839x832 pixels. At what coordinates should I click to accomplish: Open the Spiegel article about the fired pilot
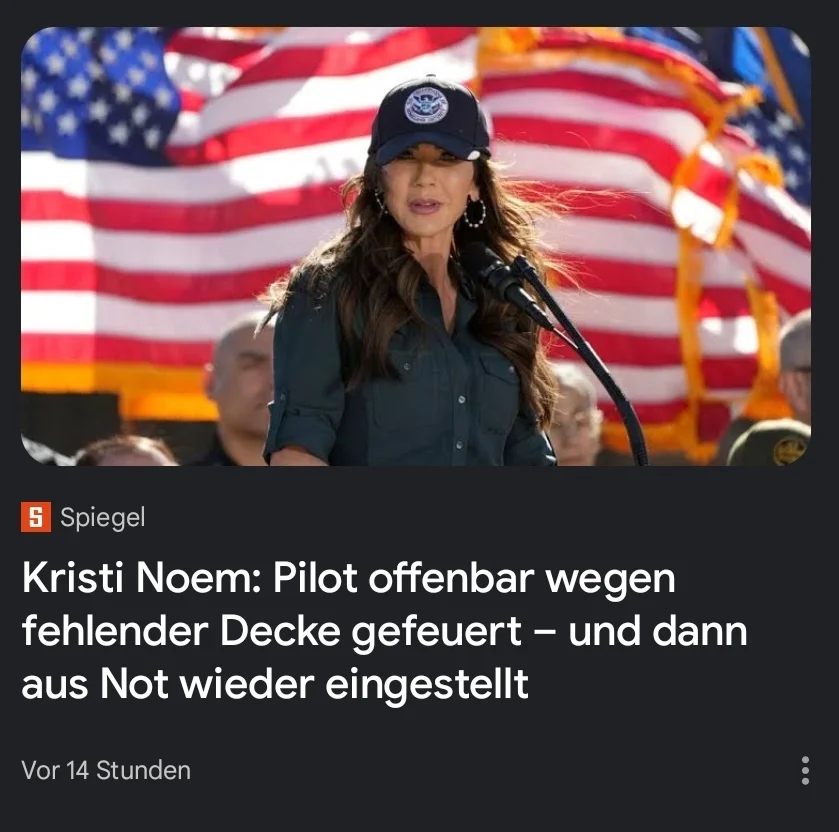pos(384,632)
